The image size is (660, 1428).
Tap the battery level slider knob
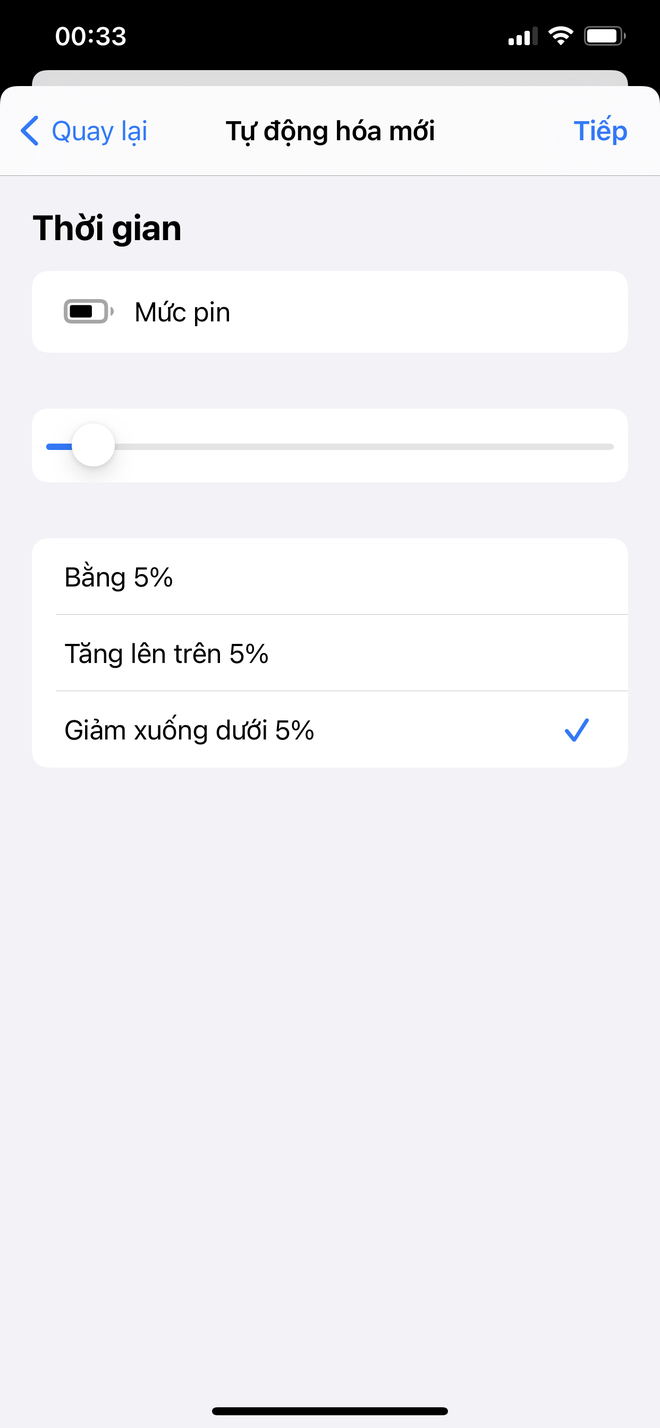point(93,446)
